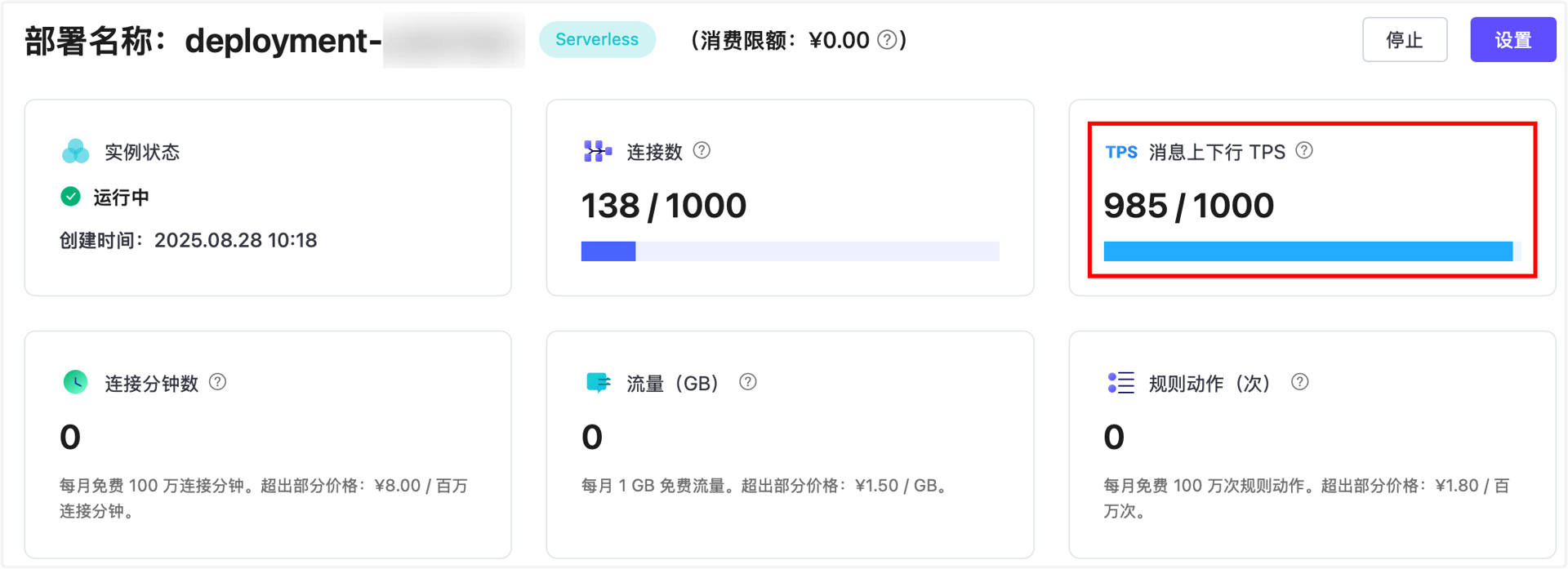This screenshot has height=569, width=1568.
Task: View help for 消息上下行 TPS
Action: 1304,151
